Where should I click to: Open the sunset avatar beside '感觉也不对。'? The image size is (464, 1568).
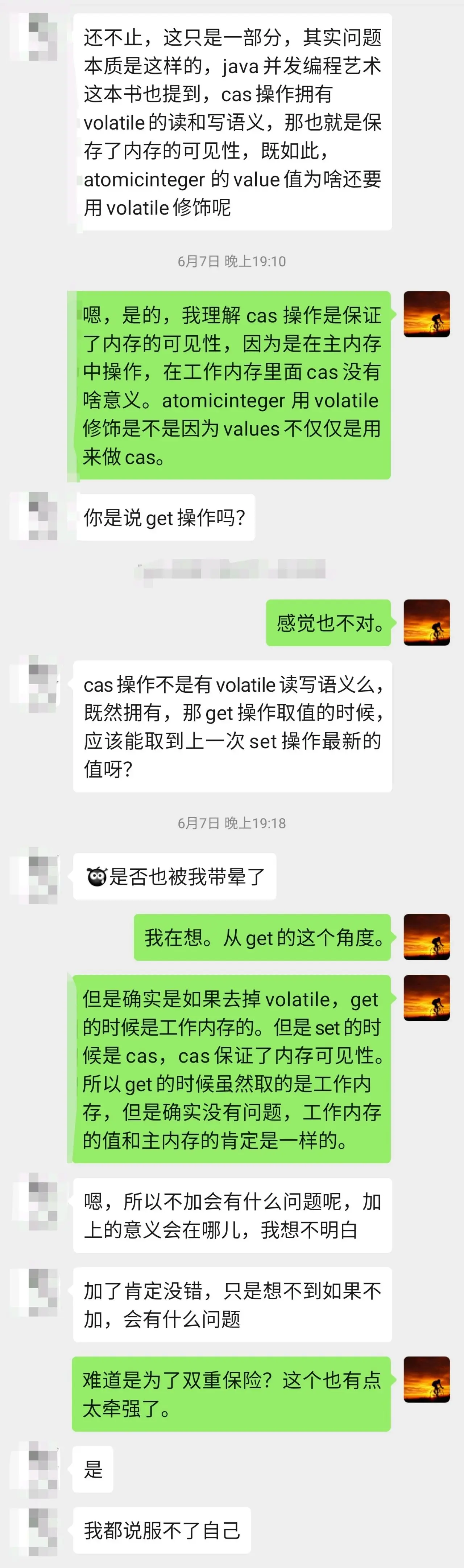click(426, 622)
